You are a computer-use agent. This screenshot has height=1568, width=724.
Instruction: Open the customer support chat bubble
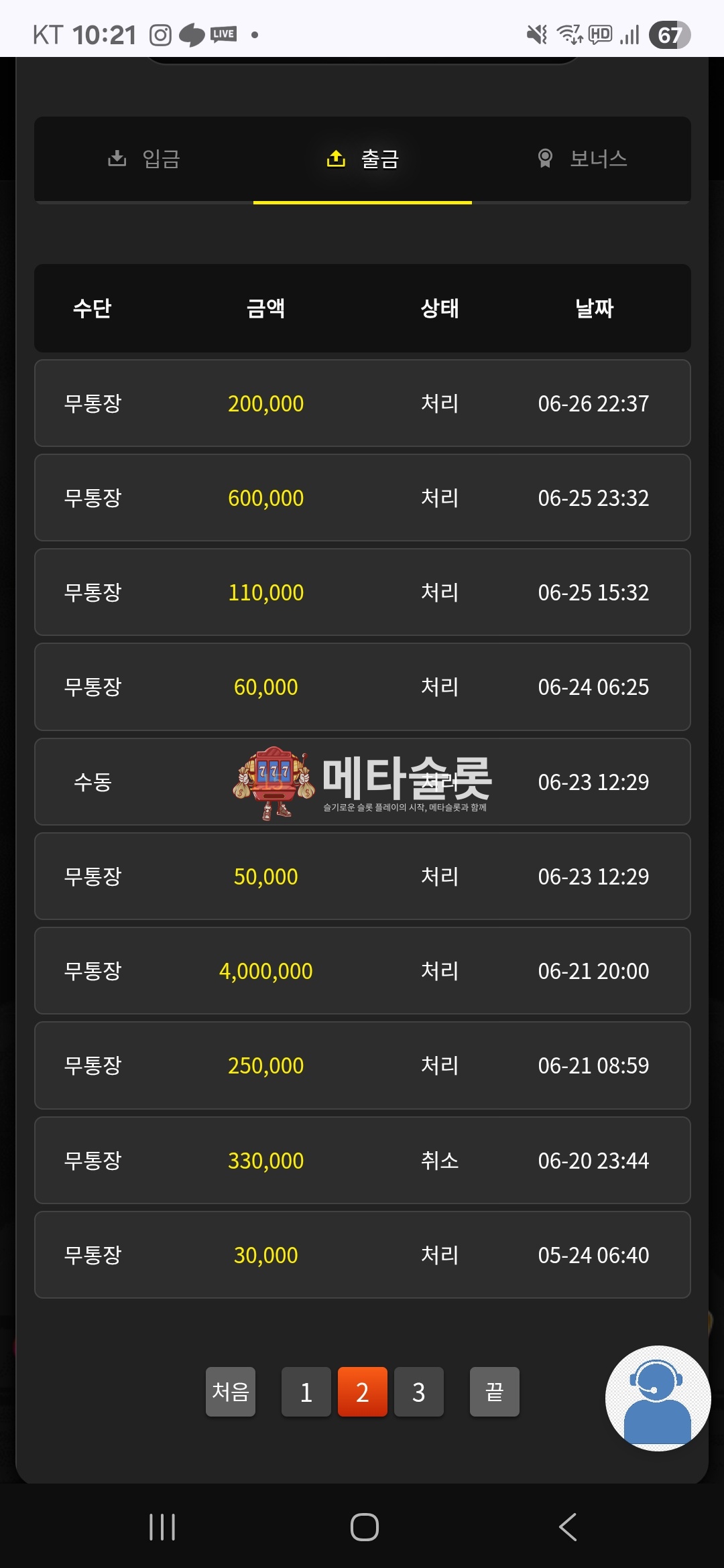658,1398
